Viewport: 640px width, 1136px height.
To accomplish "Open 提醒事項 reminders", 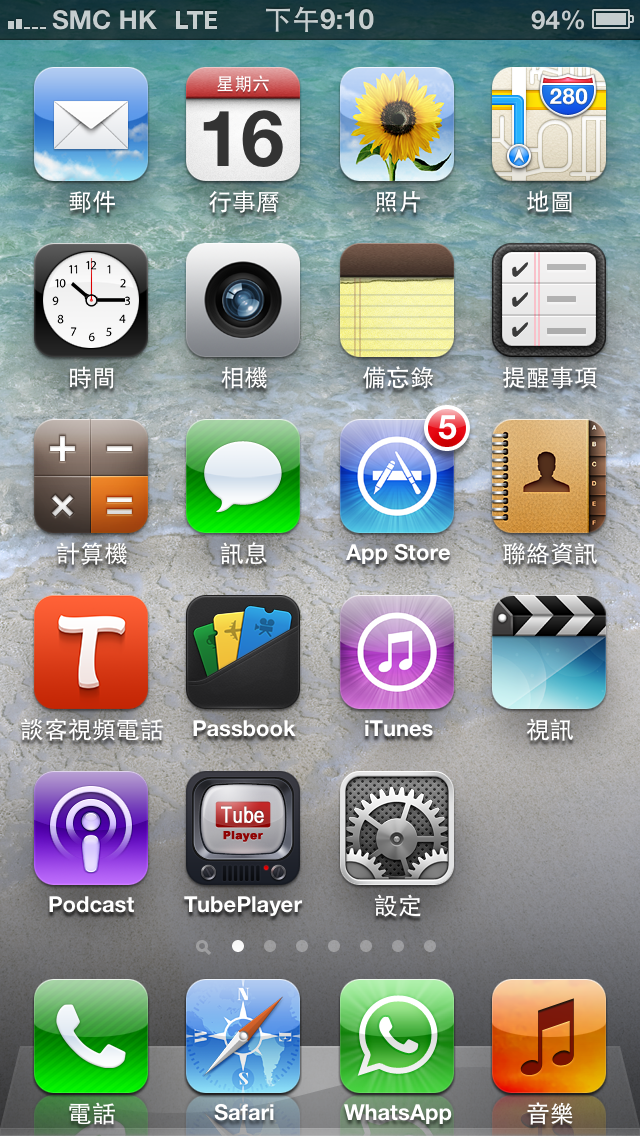I will [549, 300].
